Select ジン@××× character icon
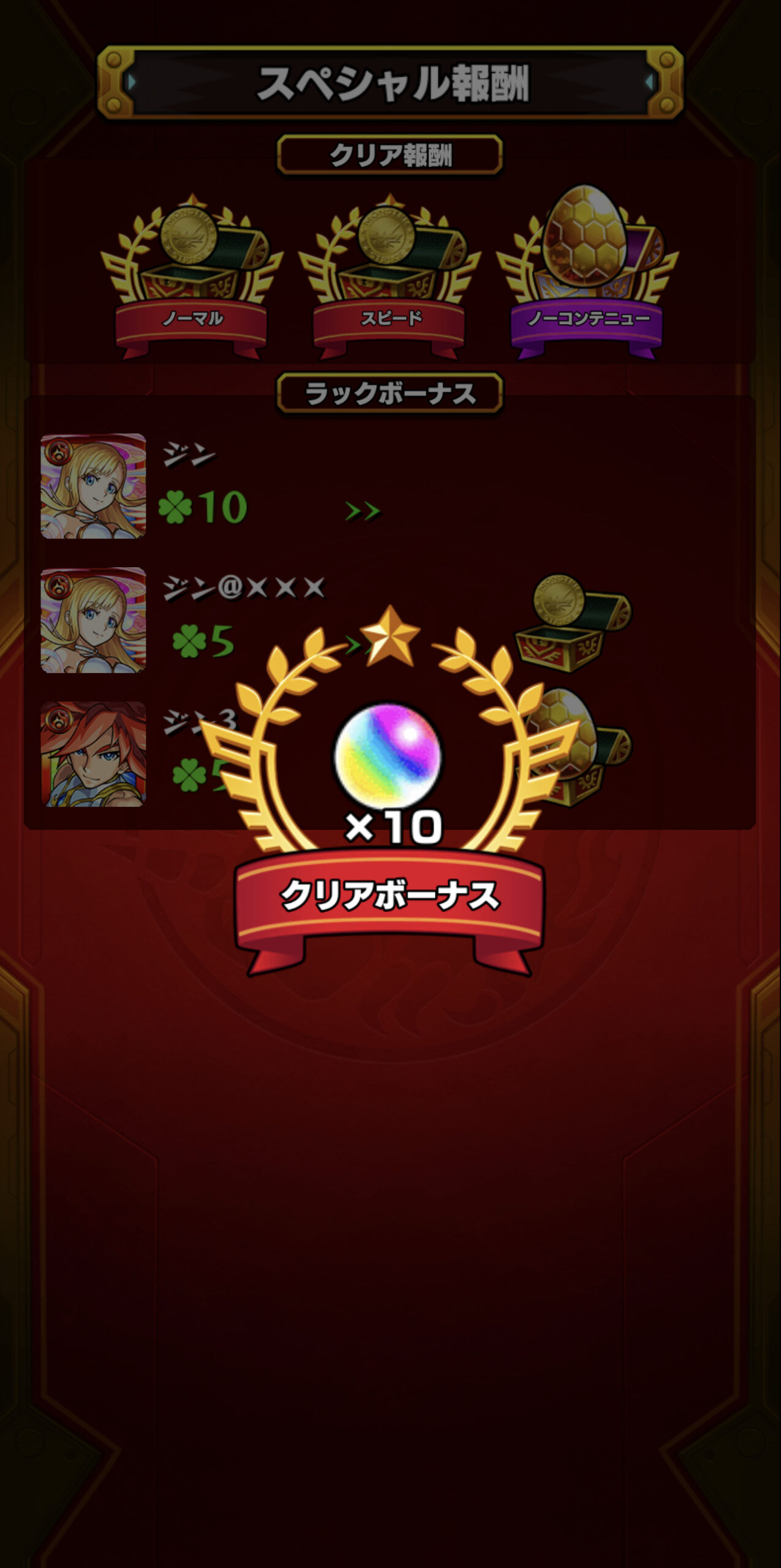 [93, 620]
